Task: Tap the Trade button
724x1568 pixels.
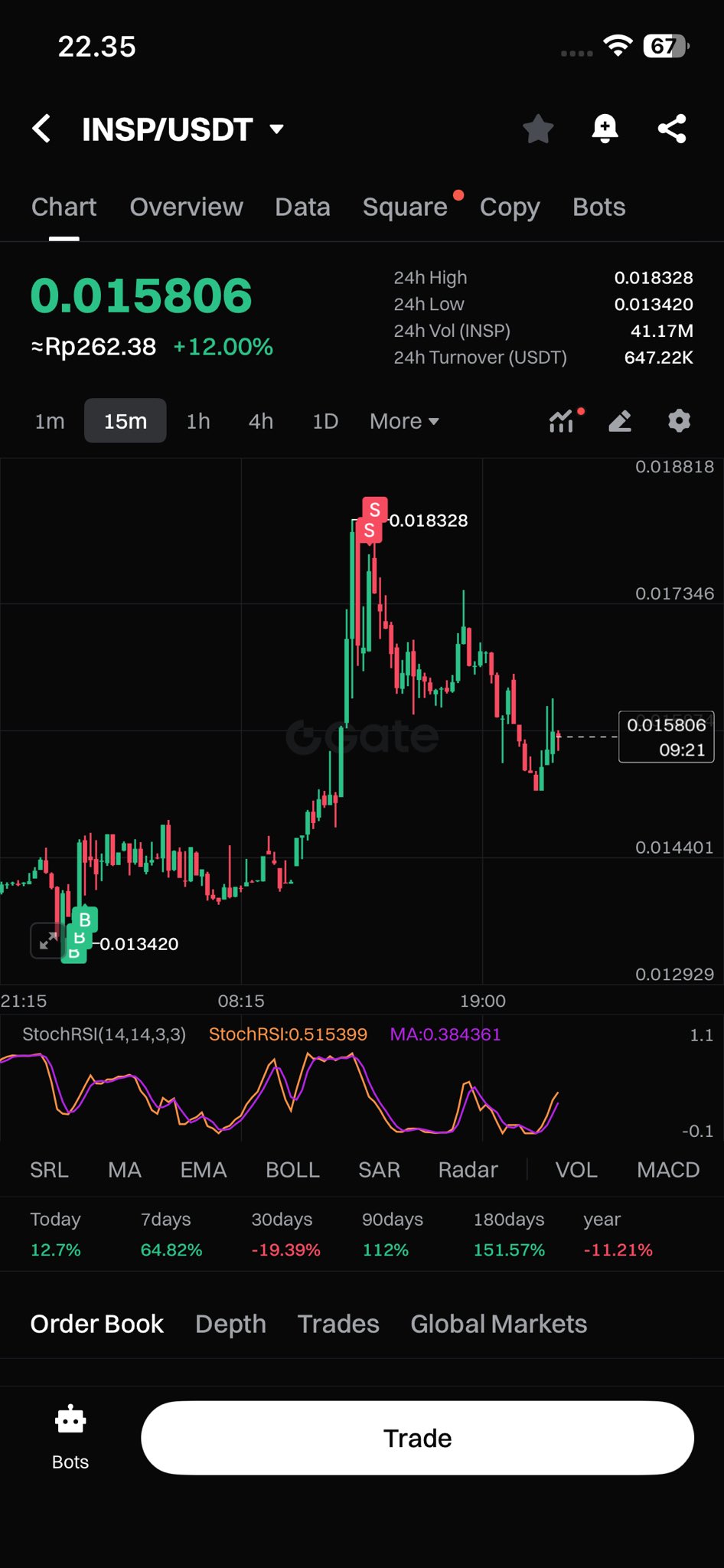Action: 417,1438
